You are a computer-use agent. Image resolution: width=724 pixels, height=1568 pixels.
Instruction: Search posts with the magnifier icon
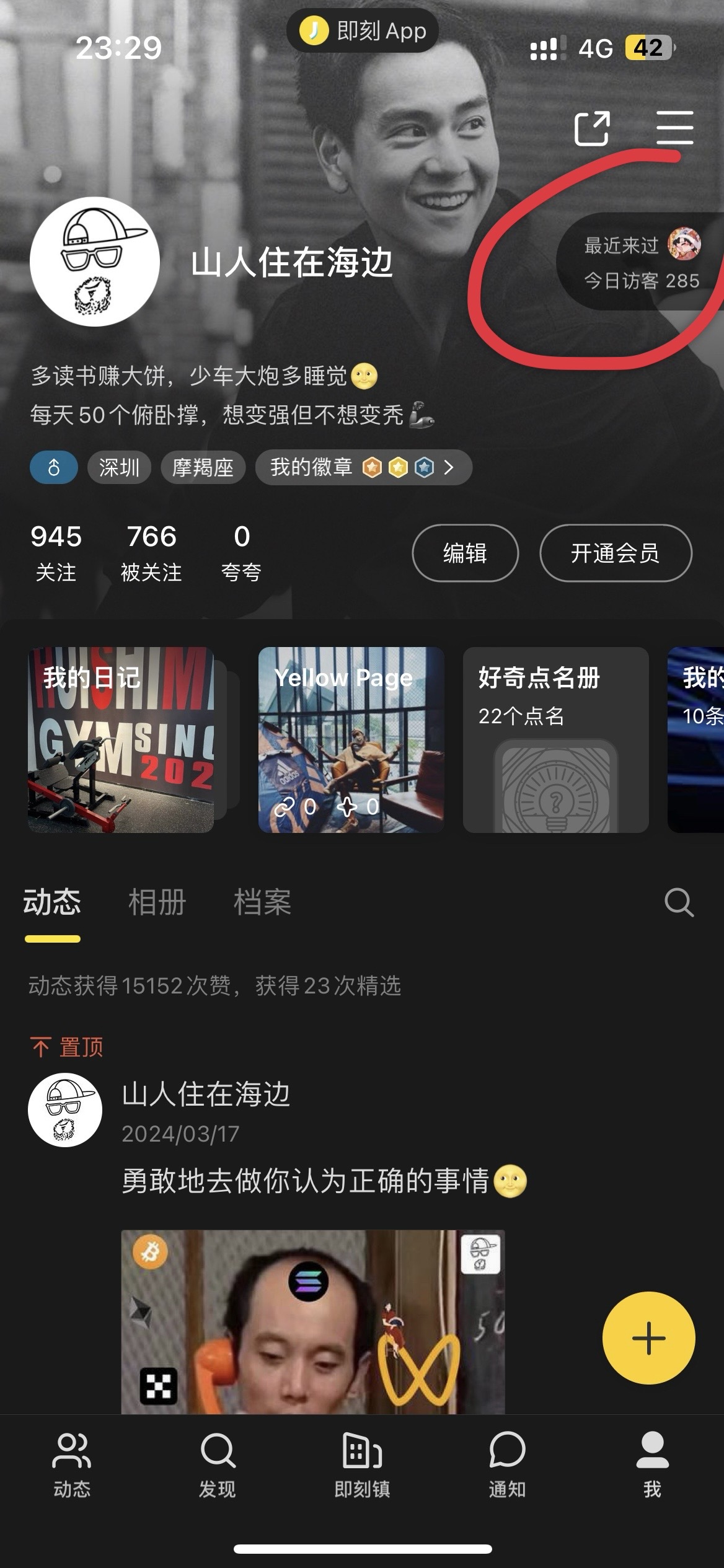coord(679,902)
